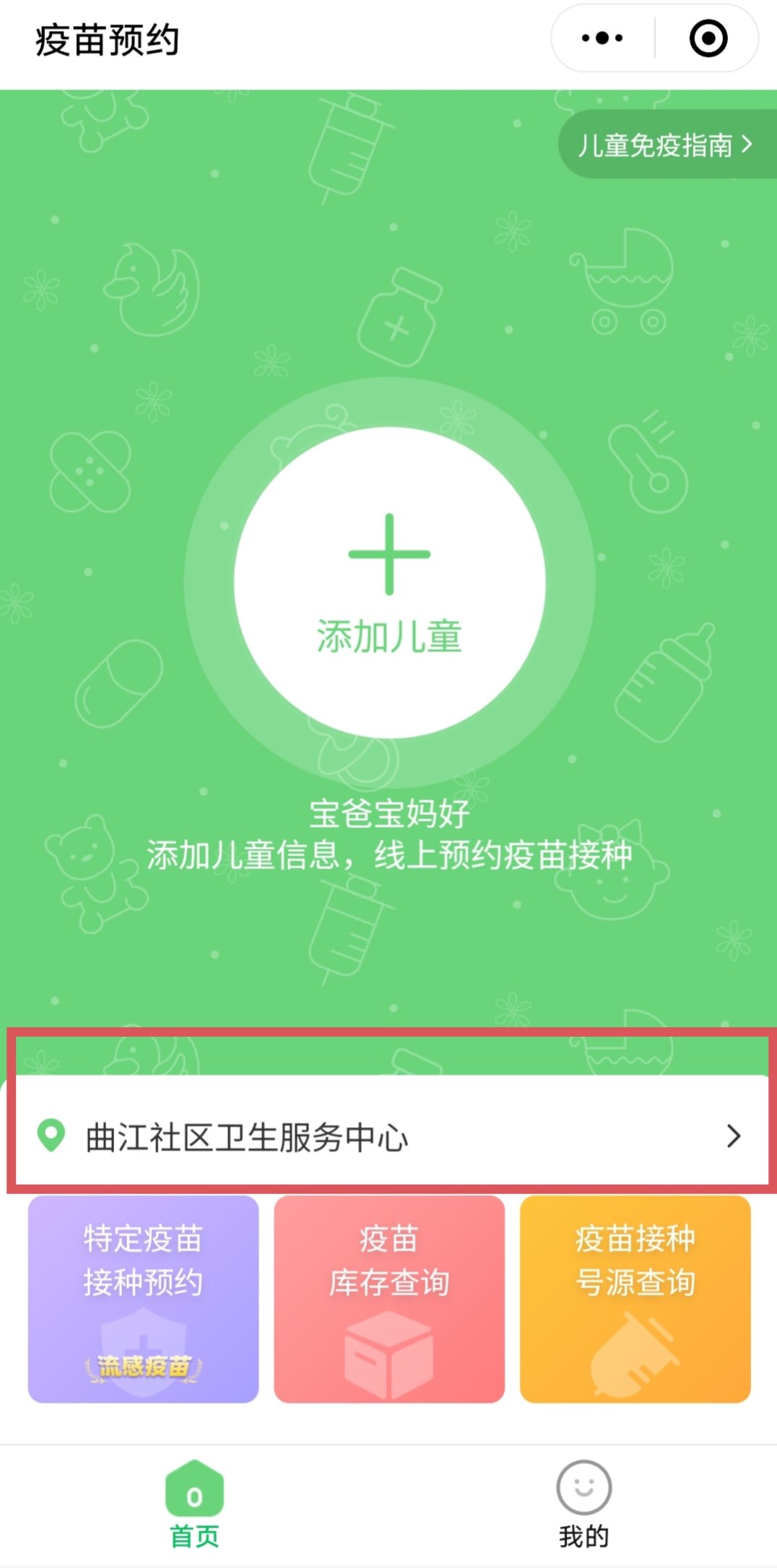
Task: Open 特定疫苗接种预约 card
Action: 143,1299
